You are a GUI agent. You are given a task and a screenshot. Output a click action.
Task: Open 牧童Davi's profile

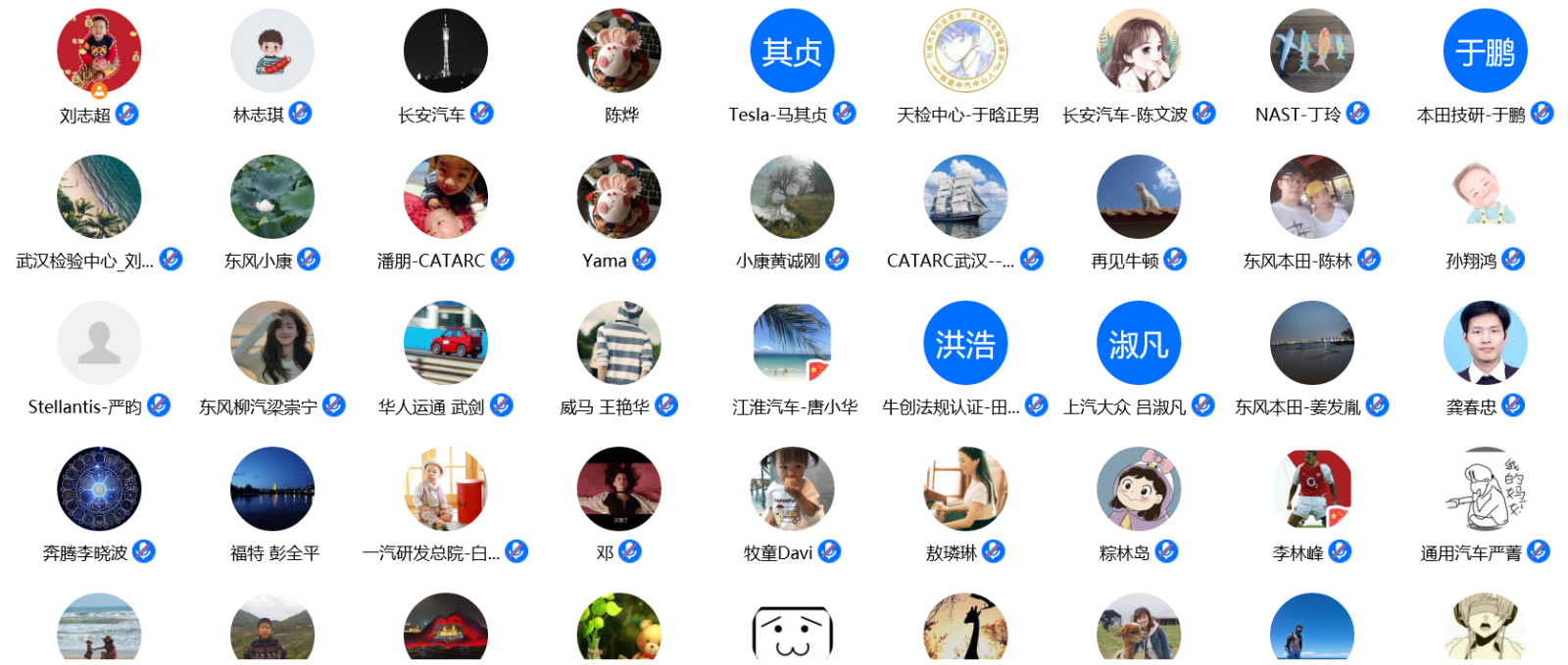pos(792,490)
